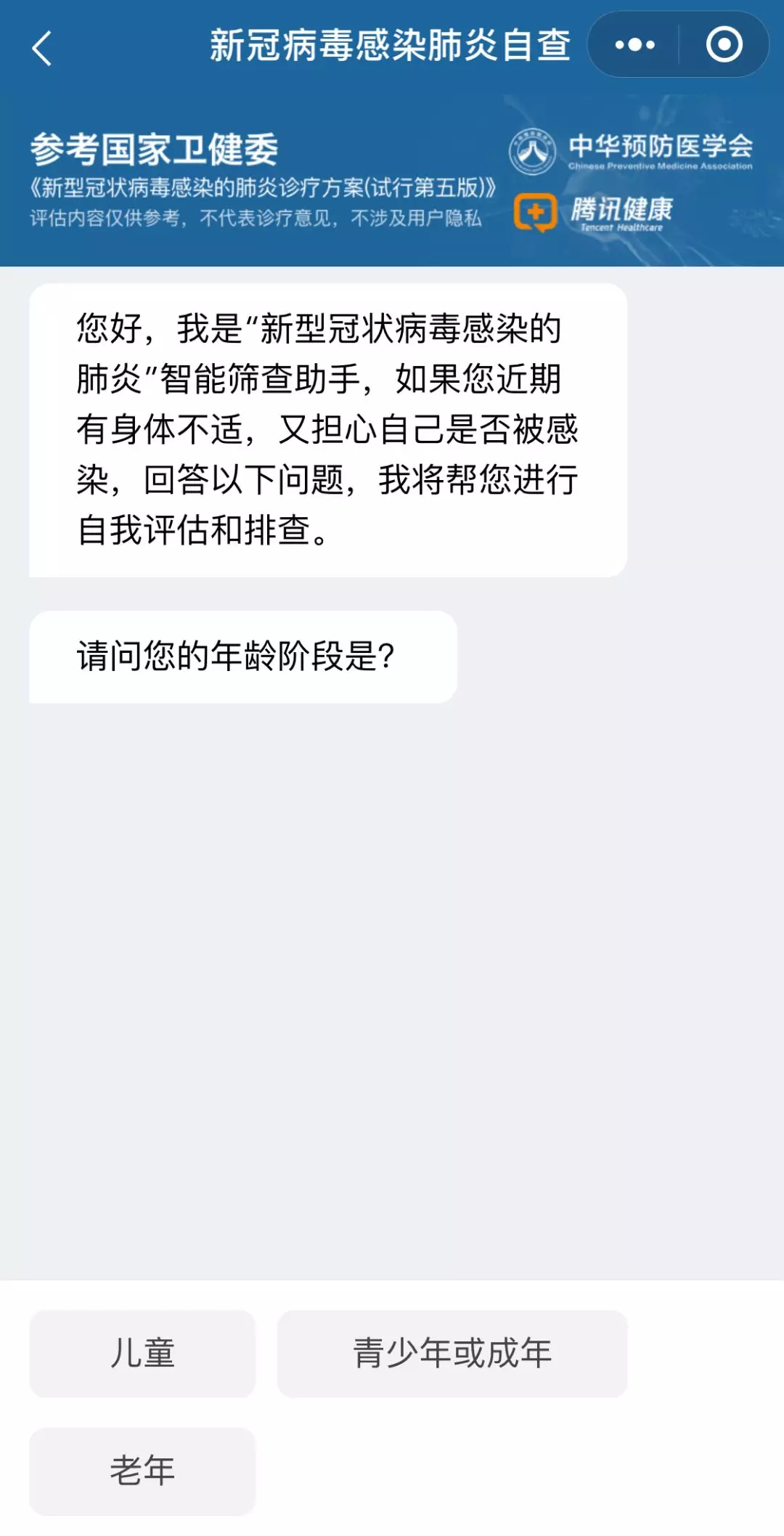Select the 儿童 age option
Screen dimensions: 784x1536
coord(142,1354)
